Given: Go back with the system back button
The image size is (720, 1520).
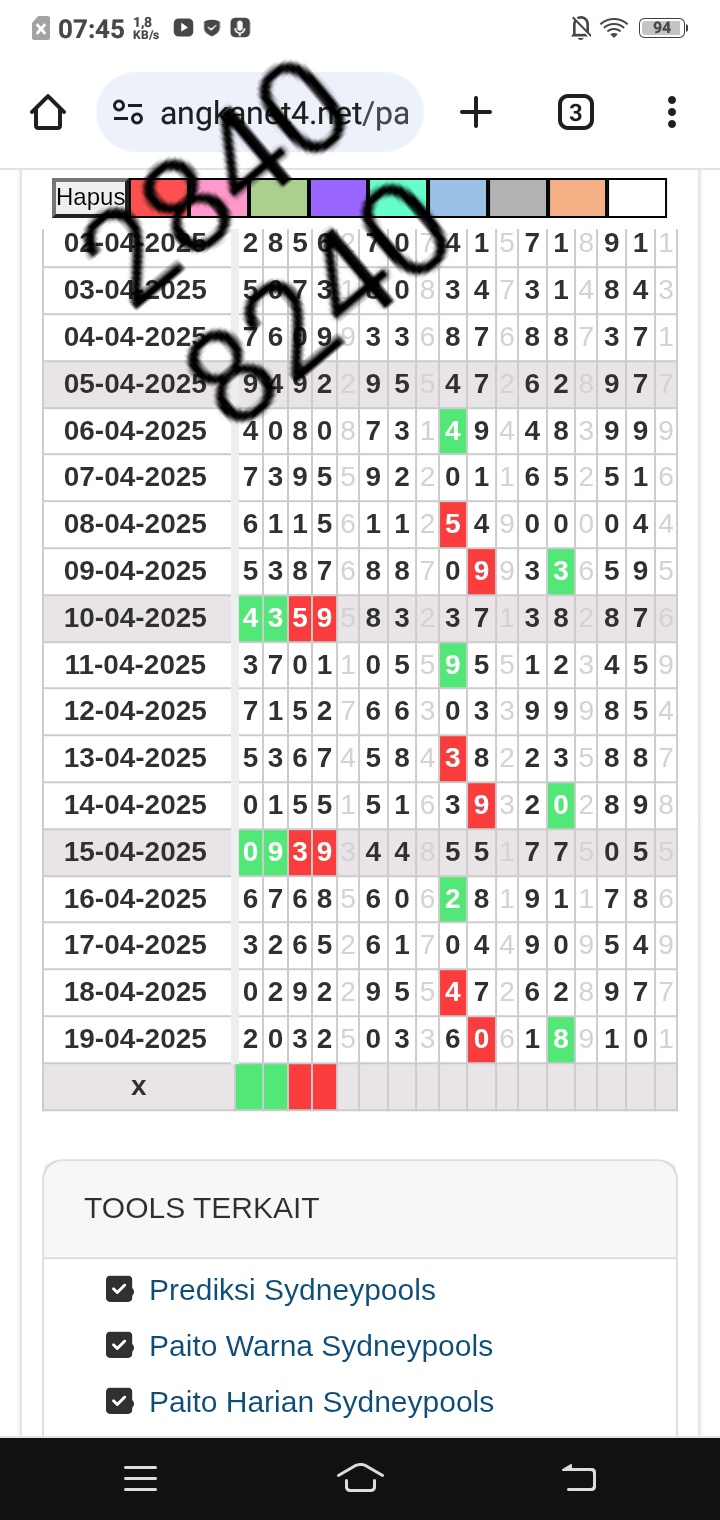Looking at the screenshot, I should 579,1478.
